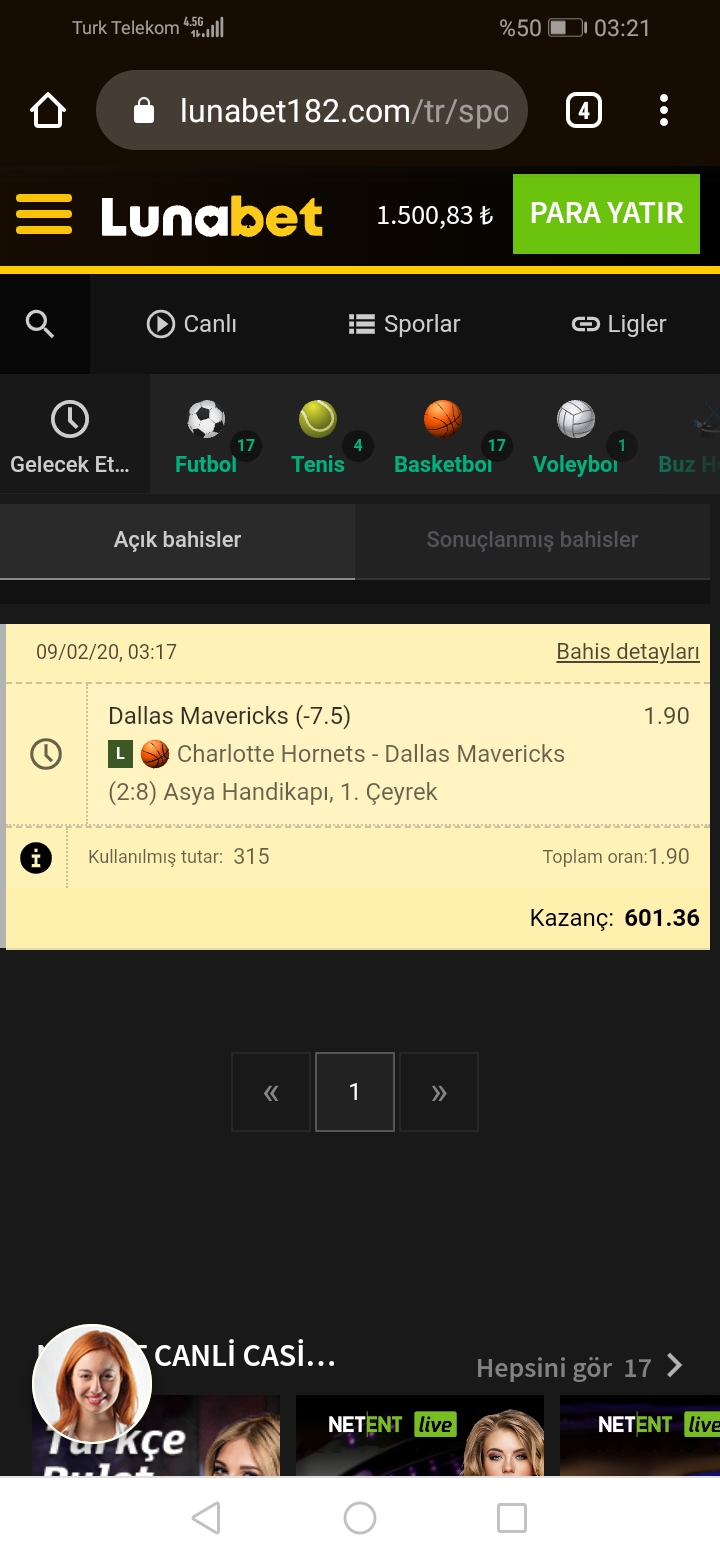Viewport: 720px width, 1560px height.
Task: Switch to Sonuçlanmış bahisler tab
Action: 532,540
